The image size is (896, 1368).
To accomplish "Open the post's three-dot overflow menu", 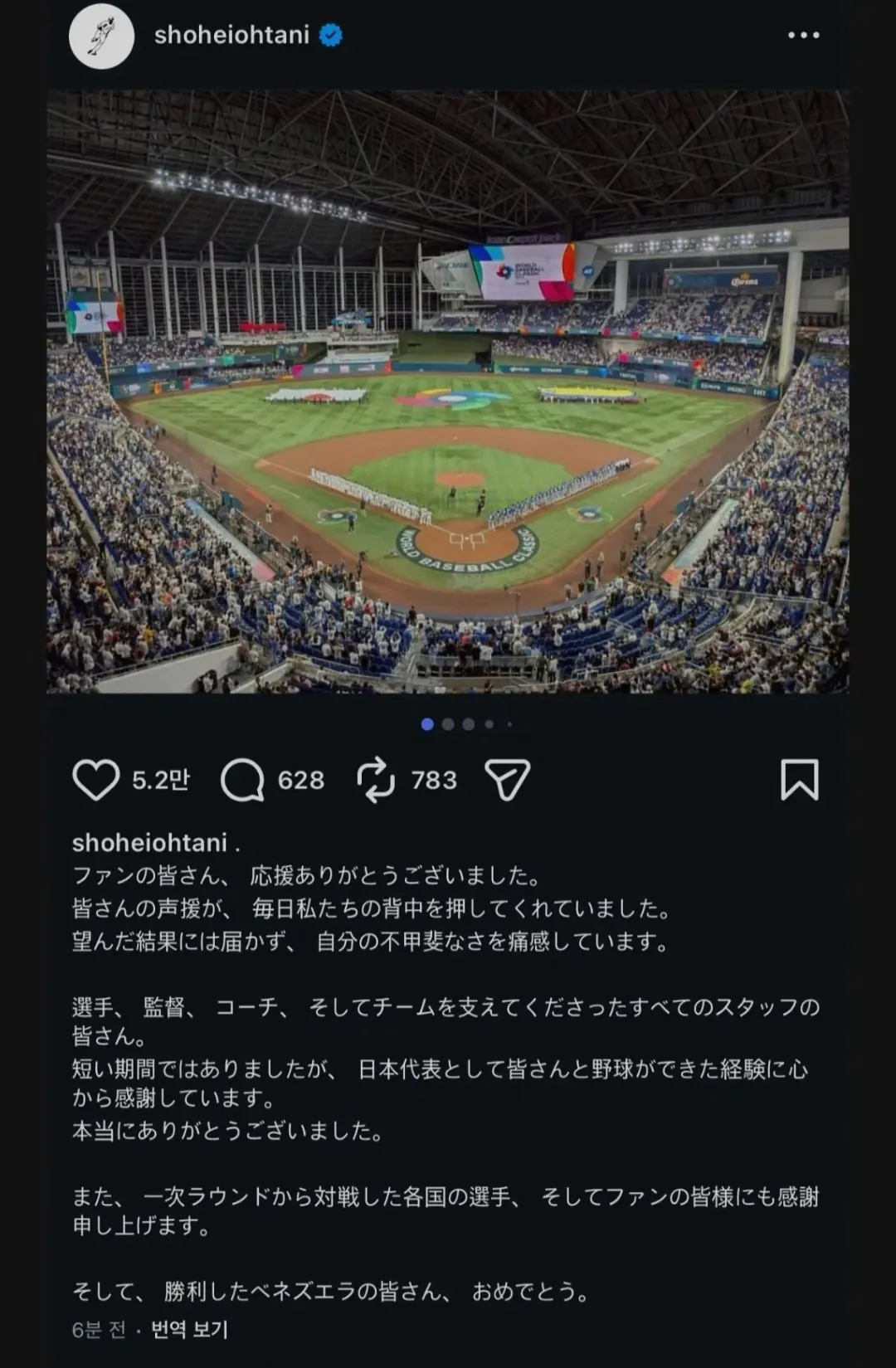I will coord(803,35).
